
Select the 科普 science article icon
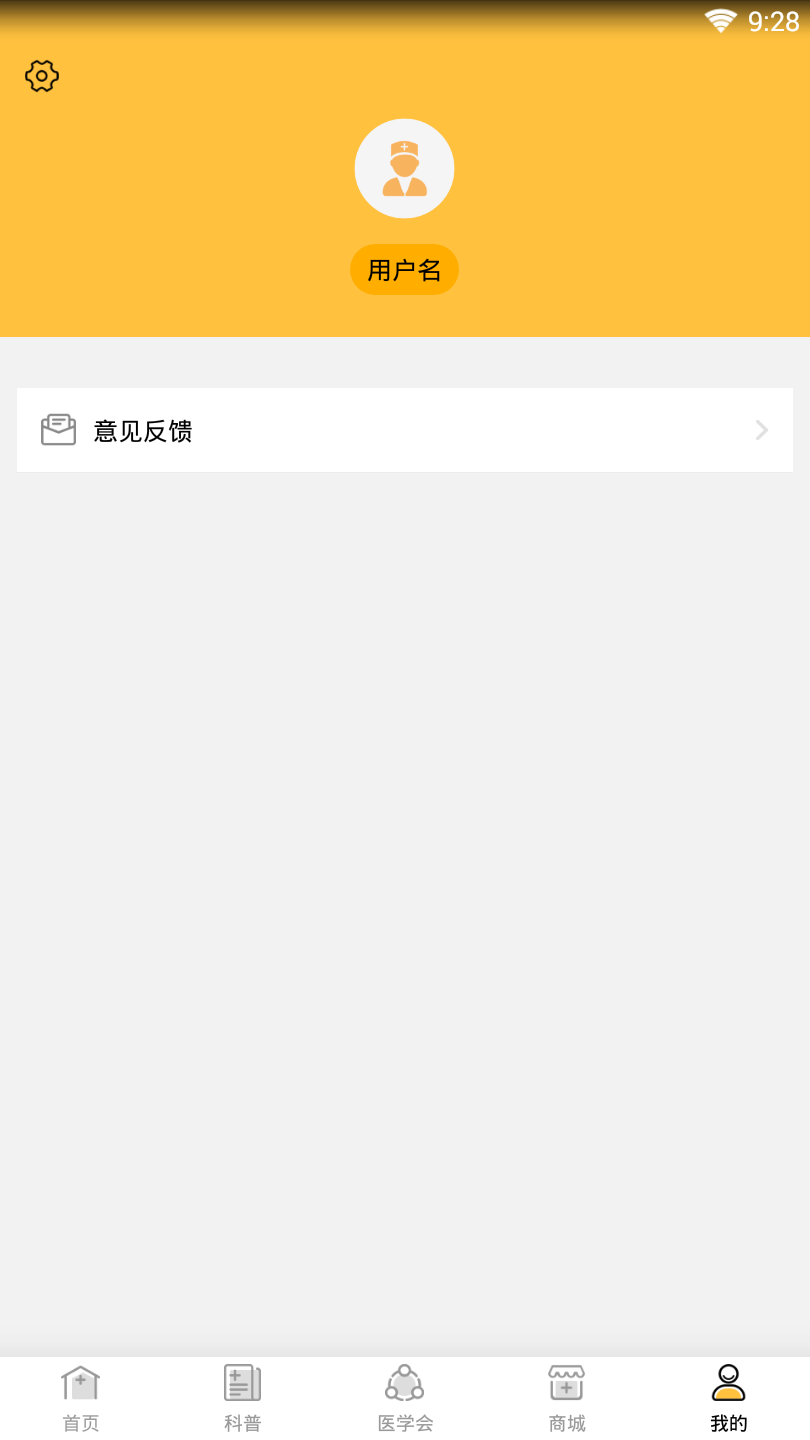(x=242, y=1381)
